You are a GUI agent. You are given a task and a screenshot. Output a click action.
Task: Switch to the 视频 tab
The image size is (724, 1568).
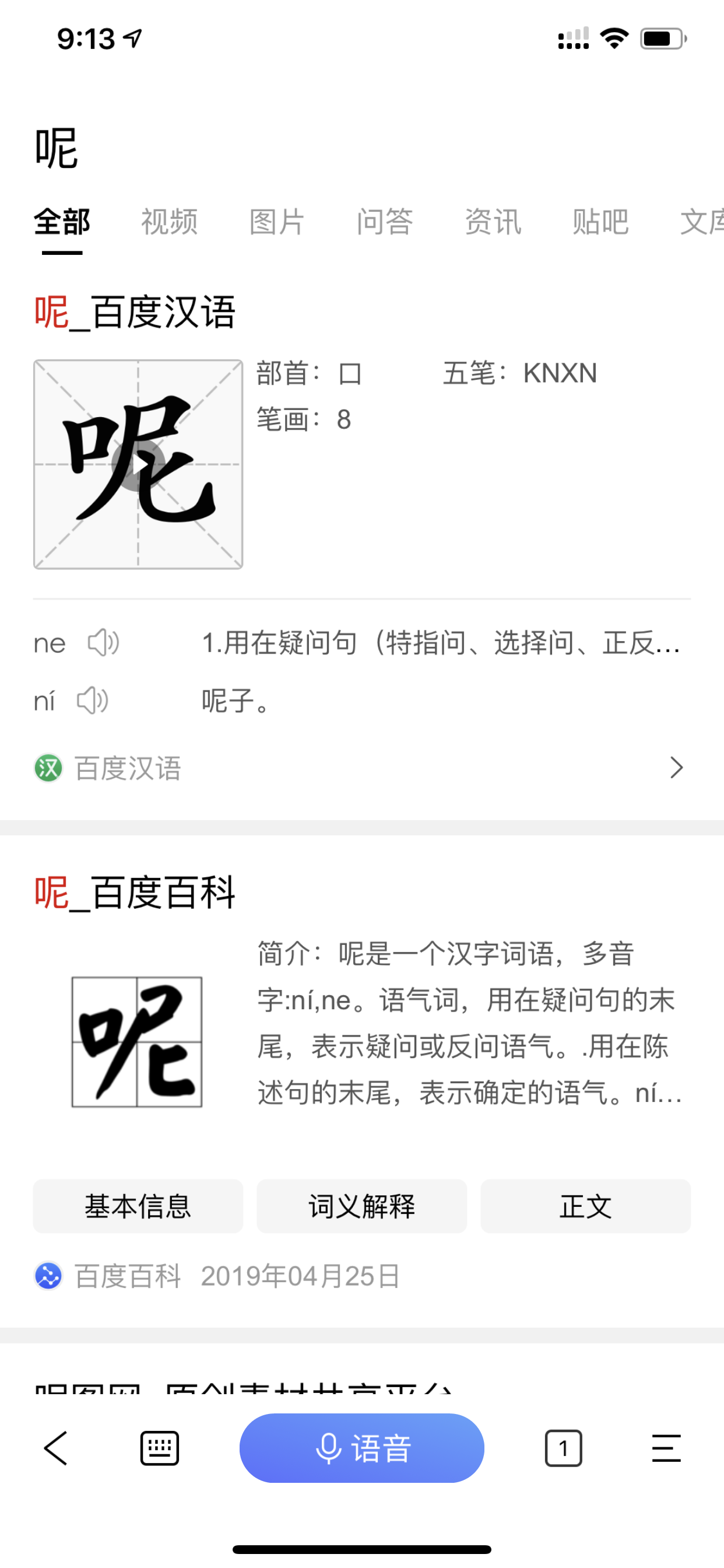tap(169, 222)
